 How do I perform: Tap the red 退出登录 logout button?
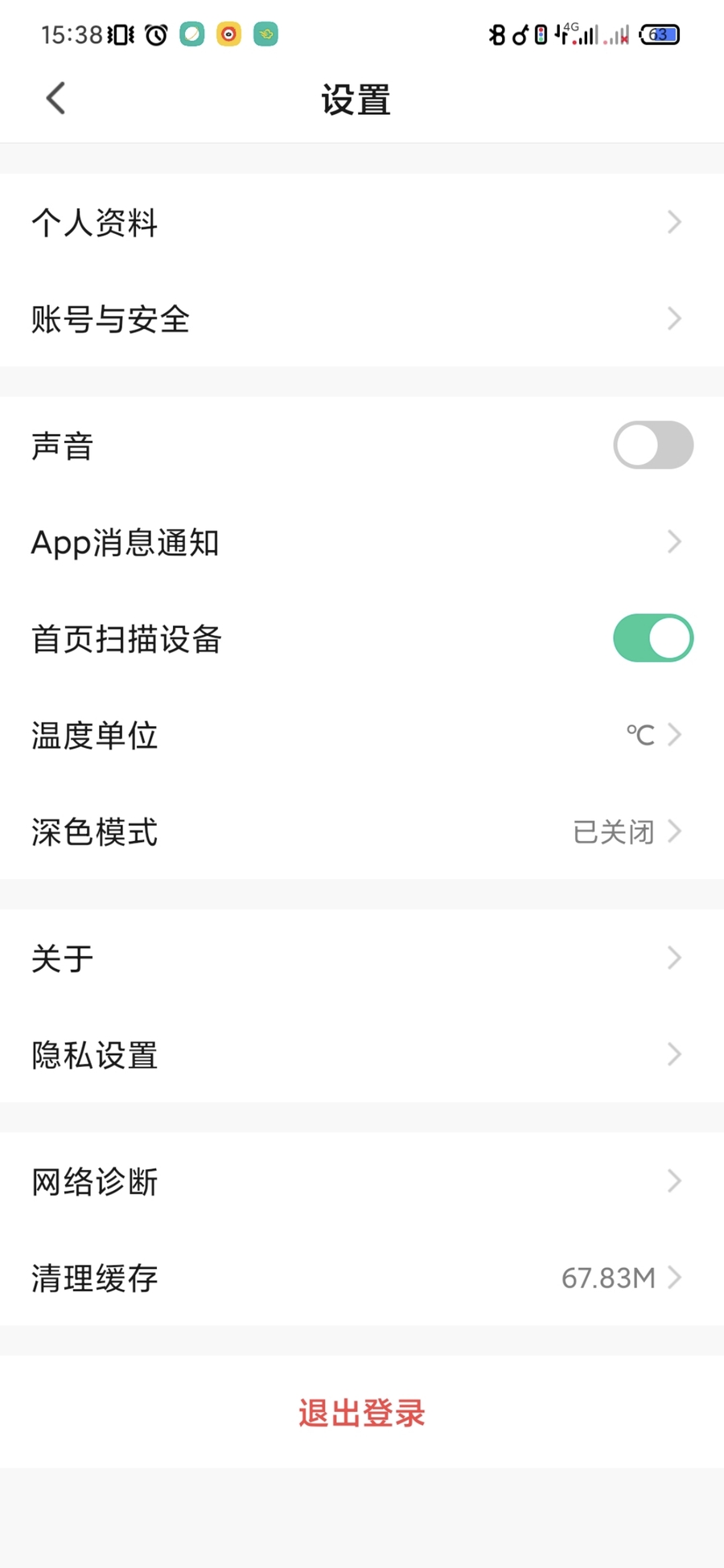click(361, 1414)
